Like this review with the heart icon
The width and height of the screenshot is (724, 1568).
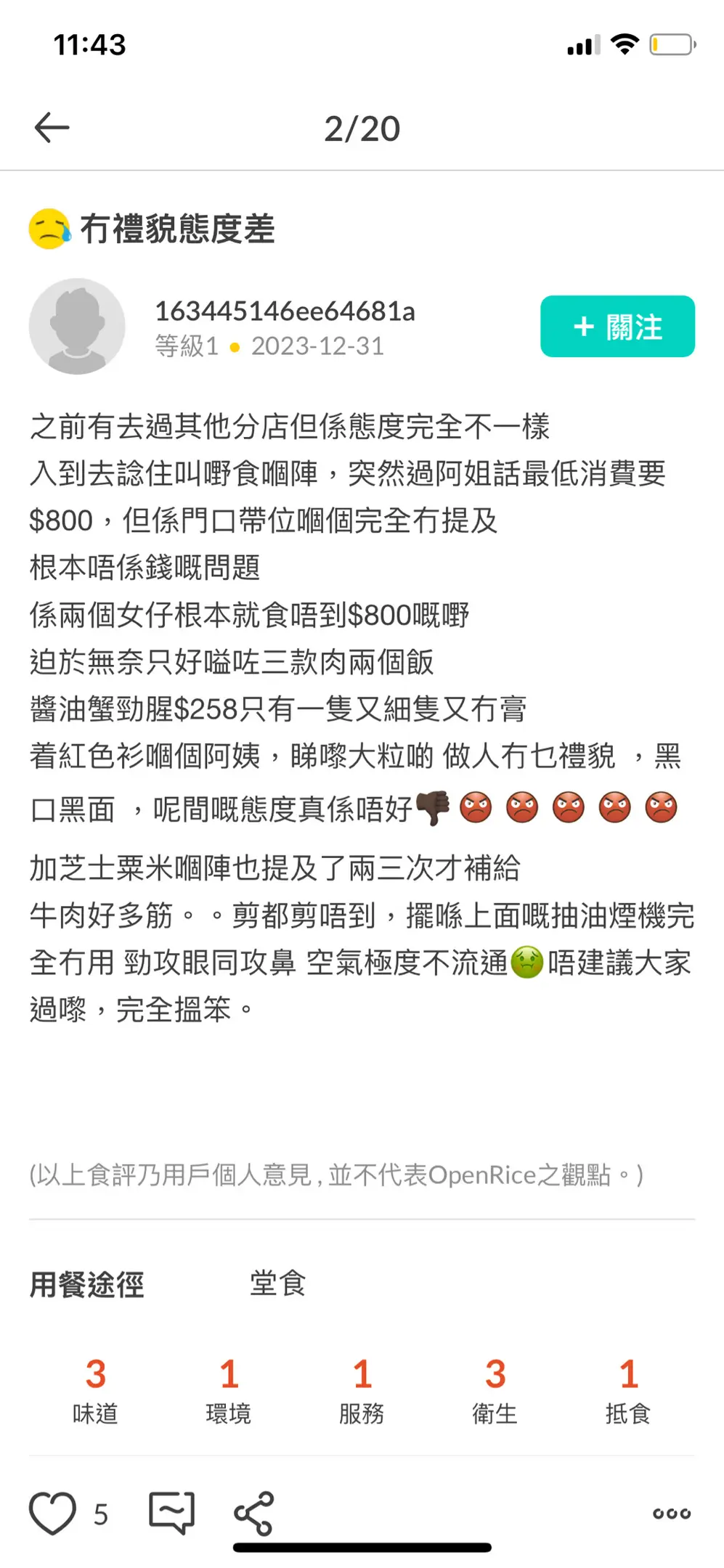52,1513
